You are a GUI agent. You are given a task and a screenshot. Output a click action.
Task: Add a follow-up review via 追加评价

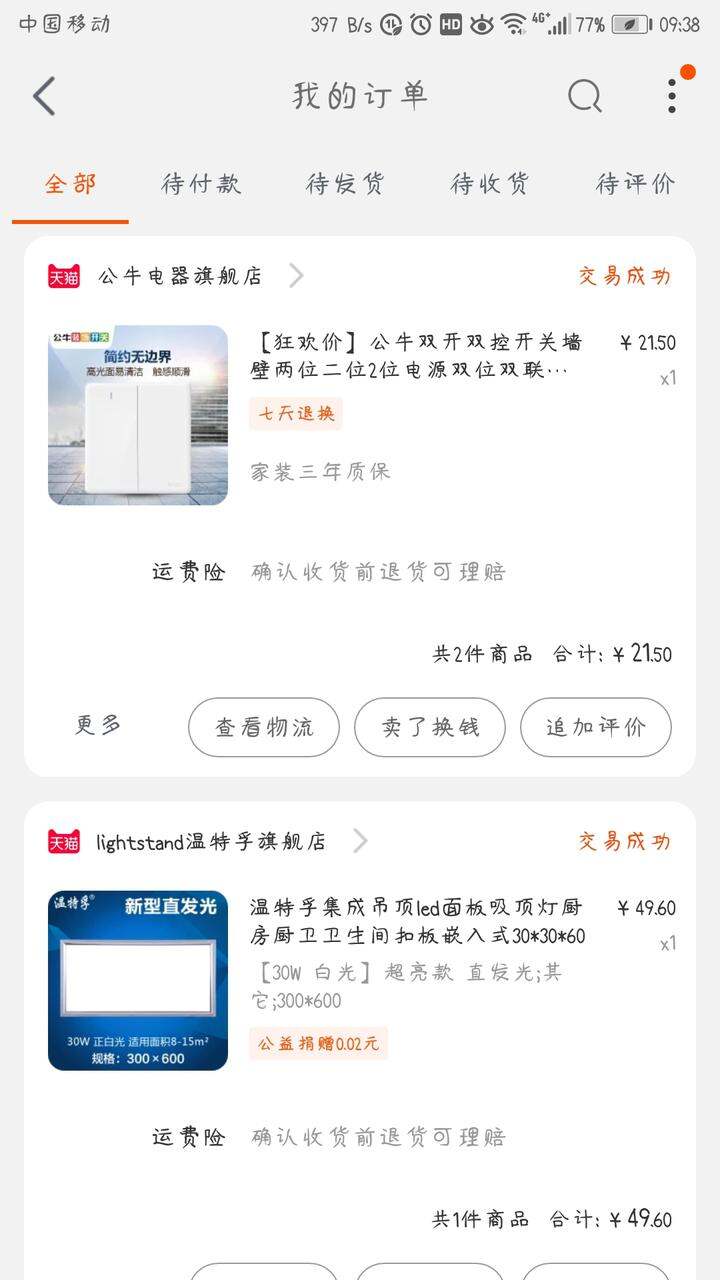pos(596,727)
